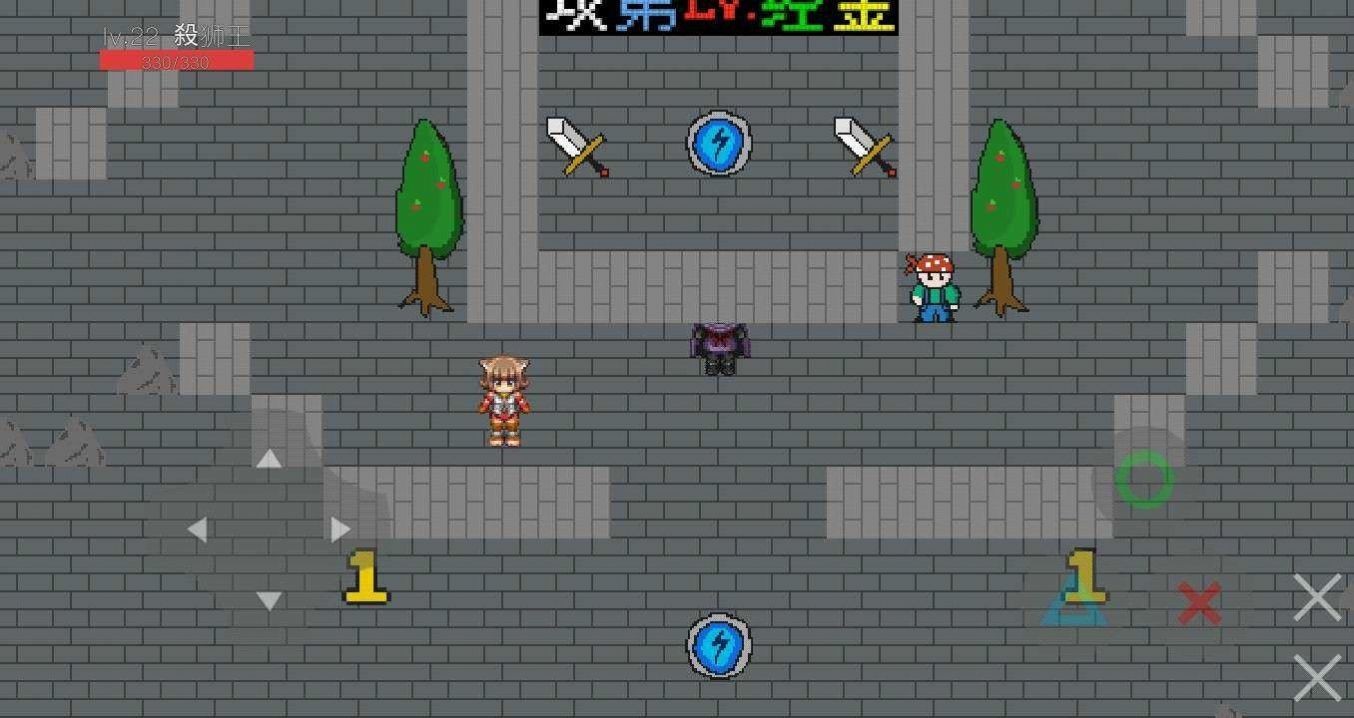Tap the D-pad left arrow

coord(197,530)
